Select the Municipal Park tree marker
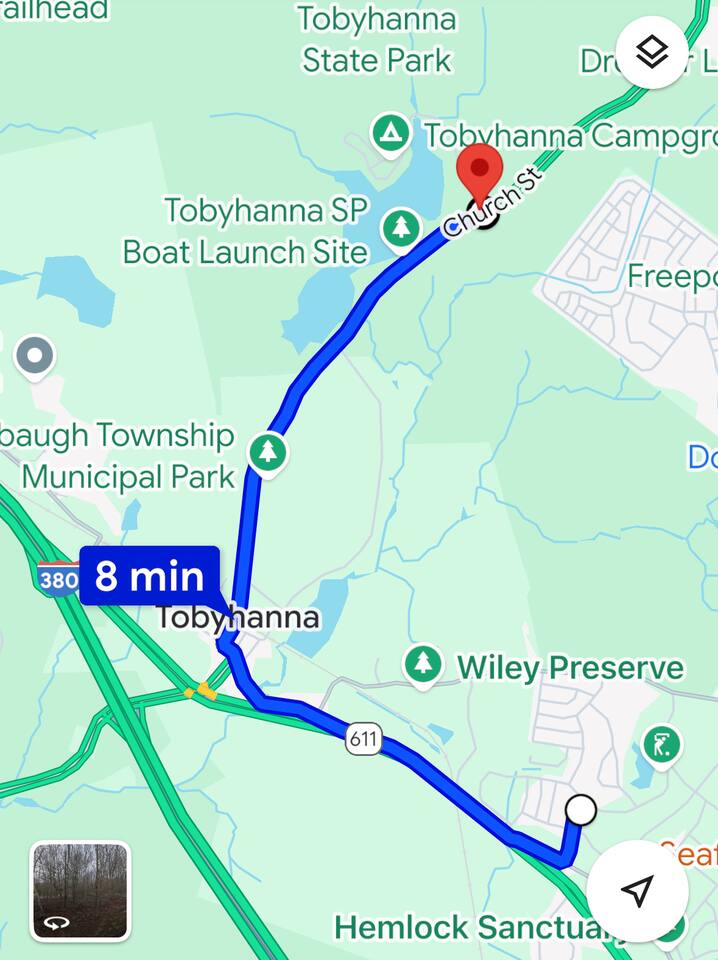This screenshot has width=718, height=960. 267,452
